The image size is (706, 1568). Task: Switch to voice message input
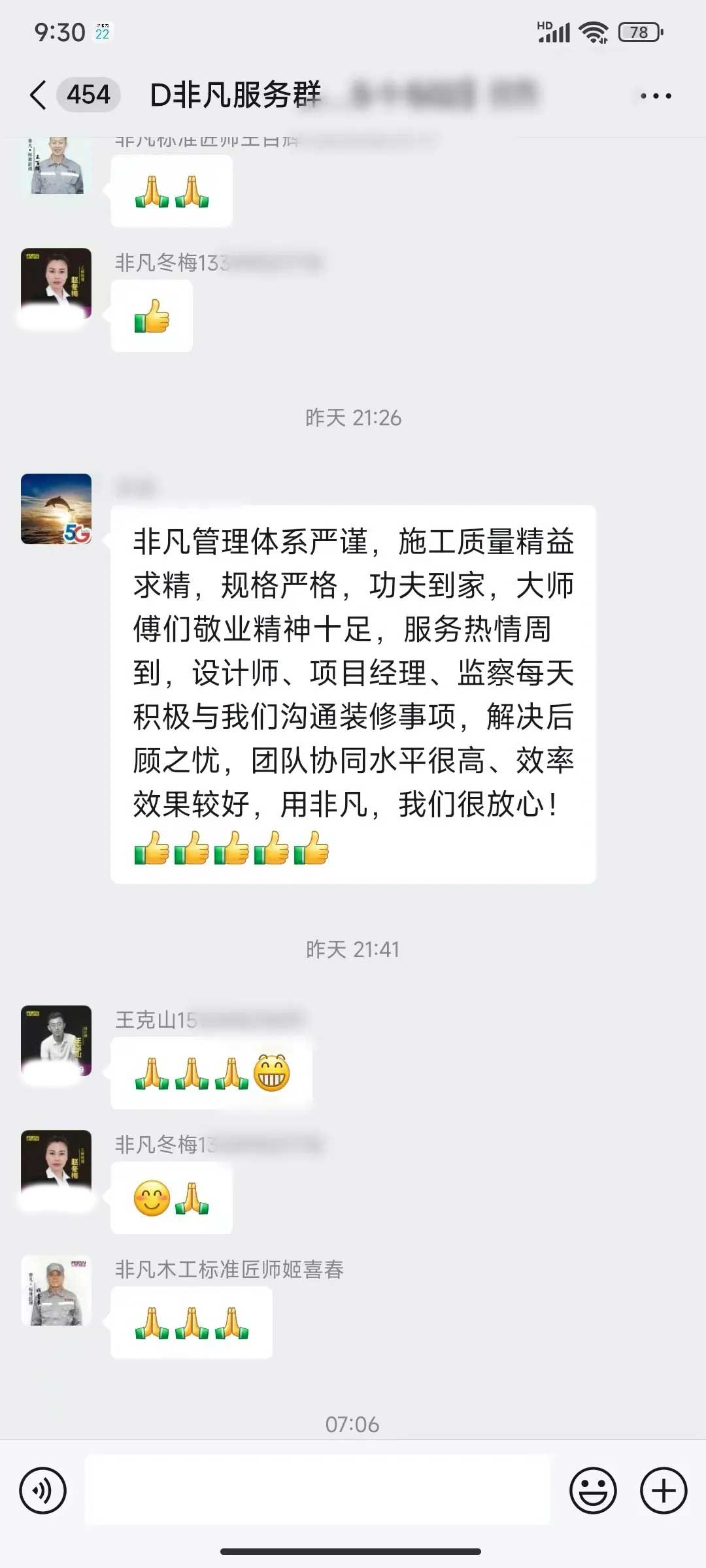(x=43, y=1491)
